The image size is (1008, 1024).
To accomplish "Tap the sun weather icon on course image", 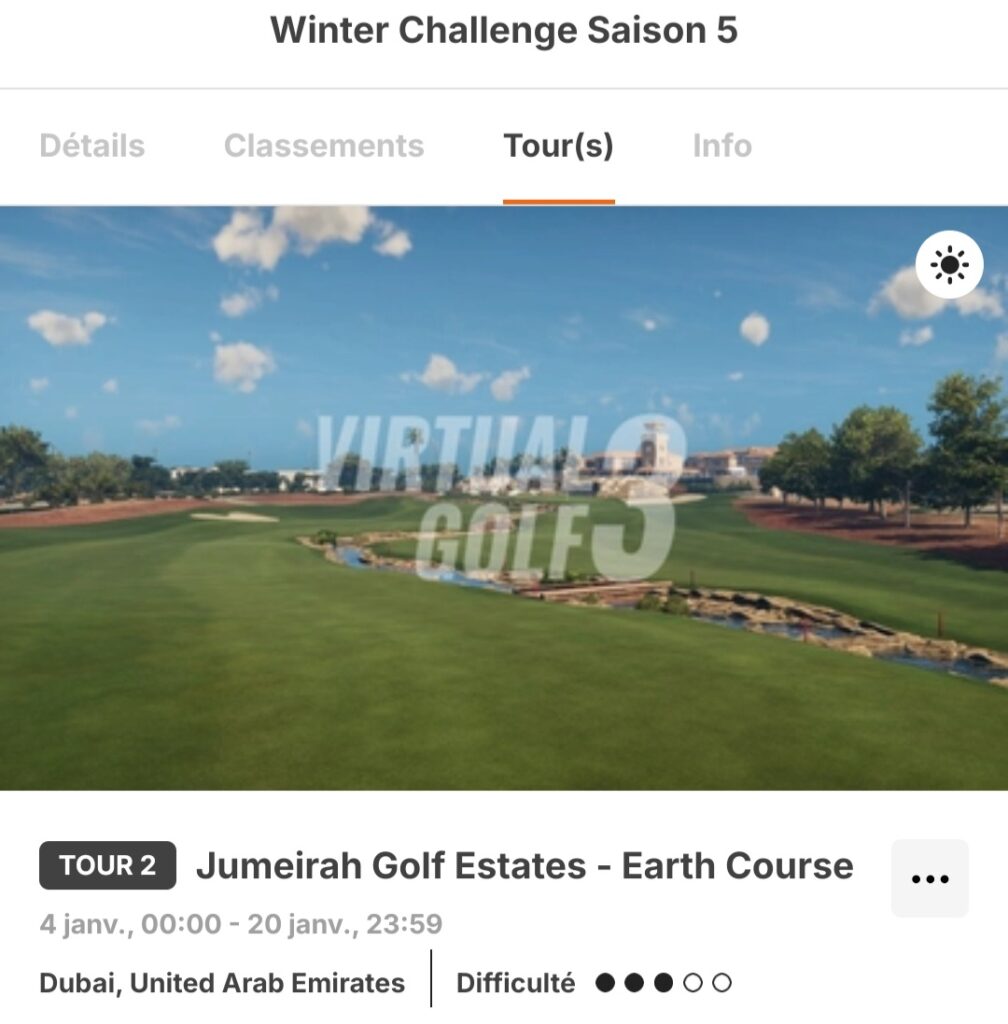I will 949,265.
